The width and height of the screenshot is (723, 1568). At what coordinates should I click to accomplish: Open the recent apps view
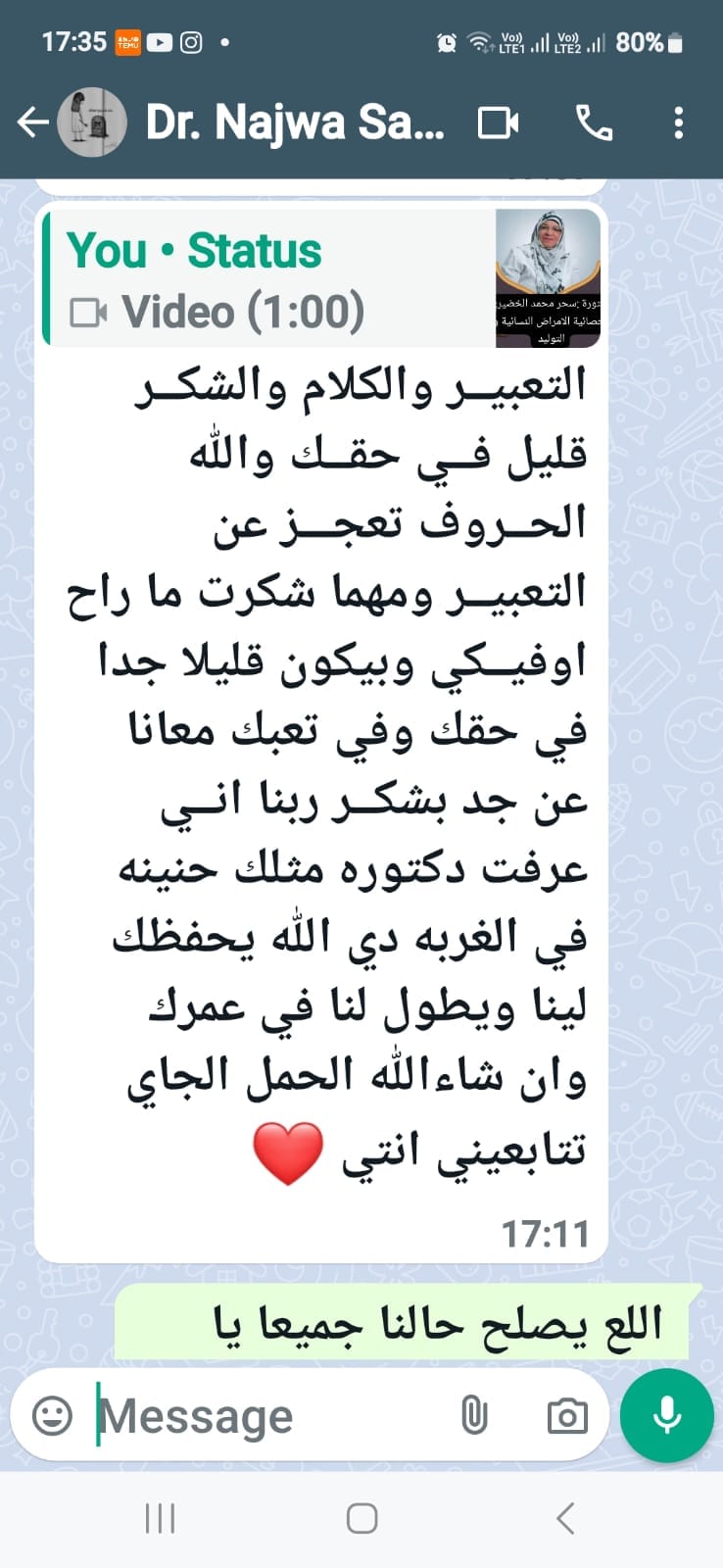click(160, 1518)
